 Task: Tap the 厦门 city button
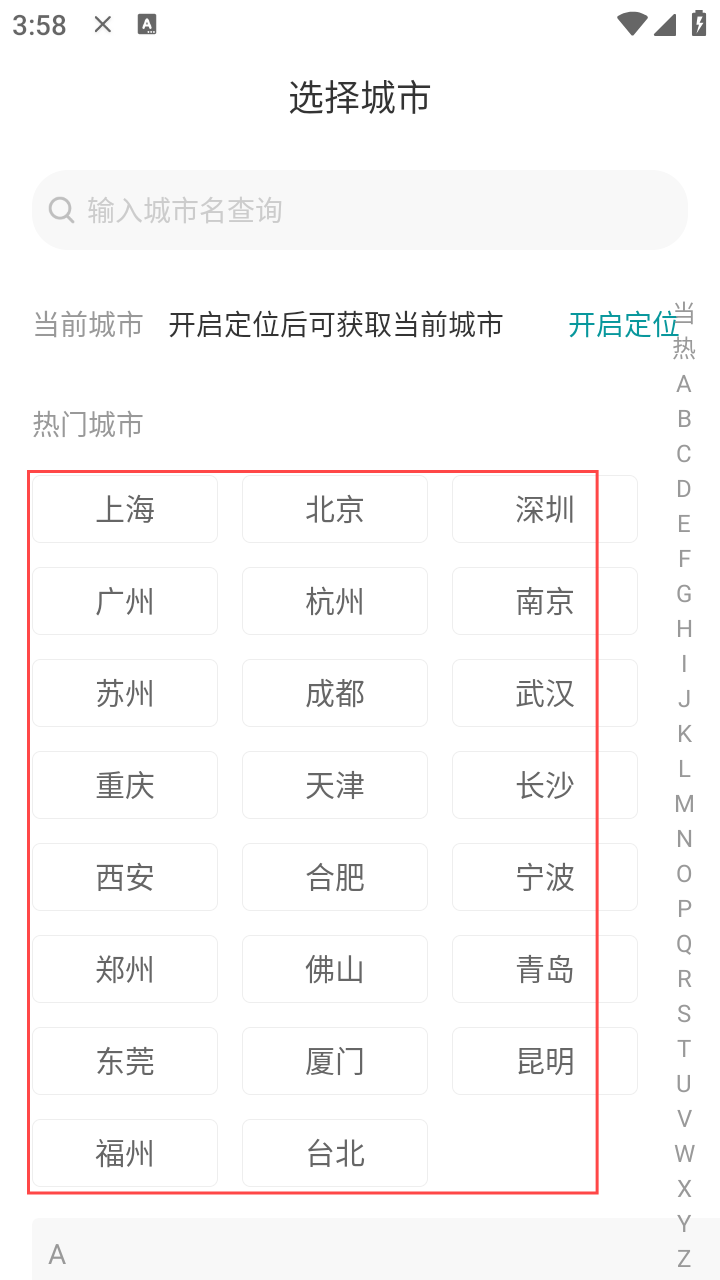pos(335,1062)
